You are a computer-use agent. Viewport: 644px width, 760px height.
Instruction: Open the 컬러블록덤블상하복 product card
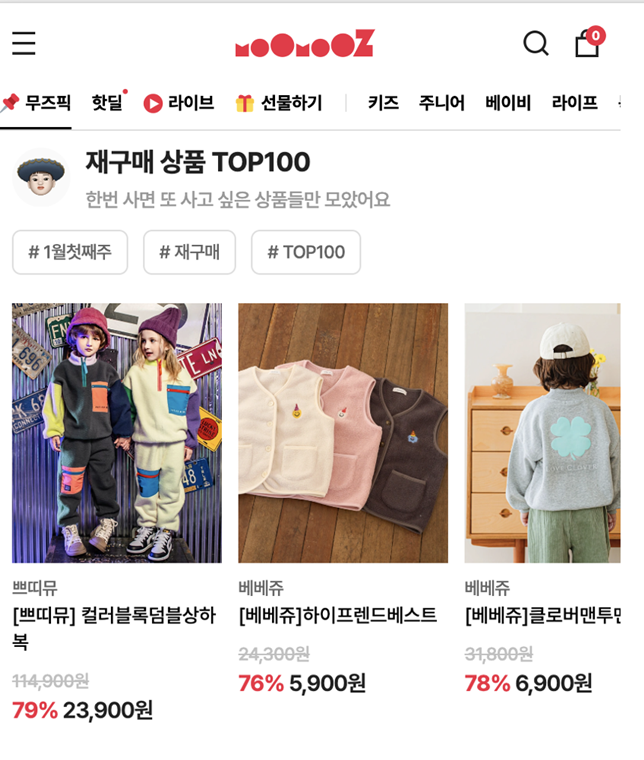[117, 433]
